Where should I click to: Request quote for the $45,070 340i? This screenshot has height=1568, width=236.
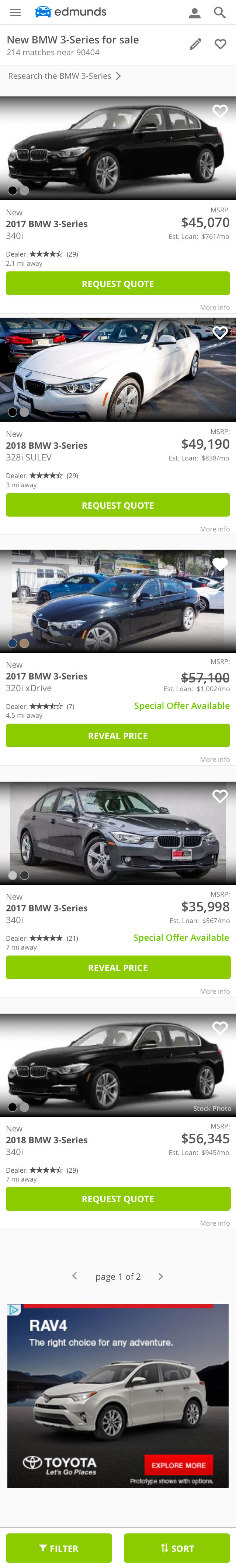click(118, 284)
